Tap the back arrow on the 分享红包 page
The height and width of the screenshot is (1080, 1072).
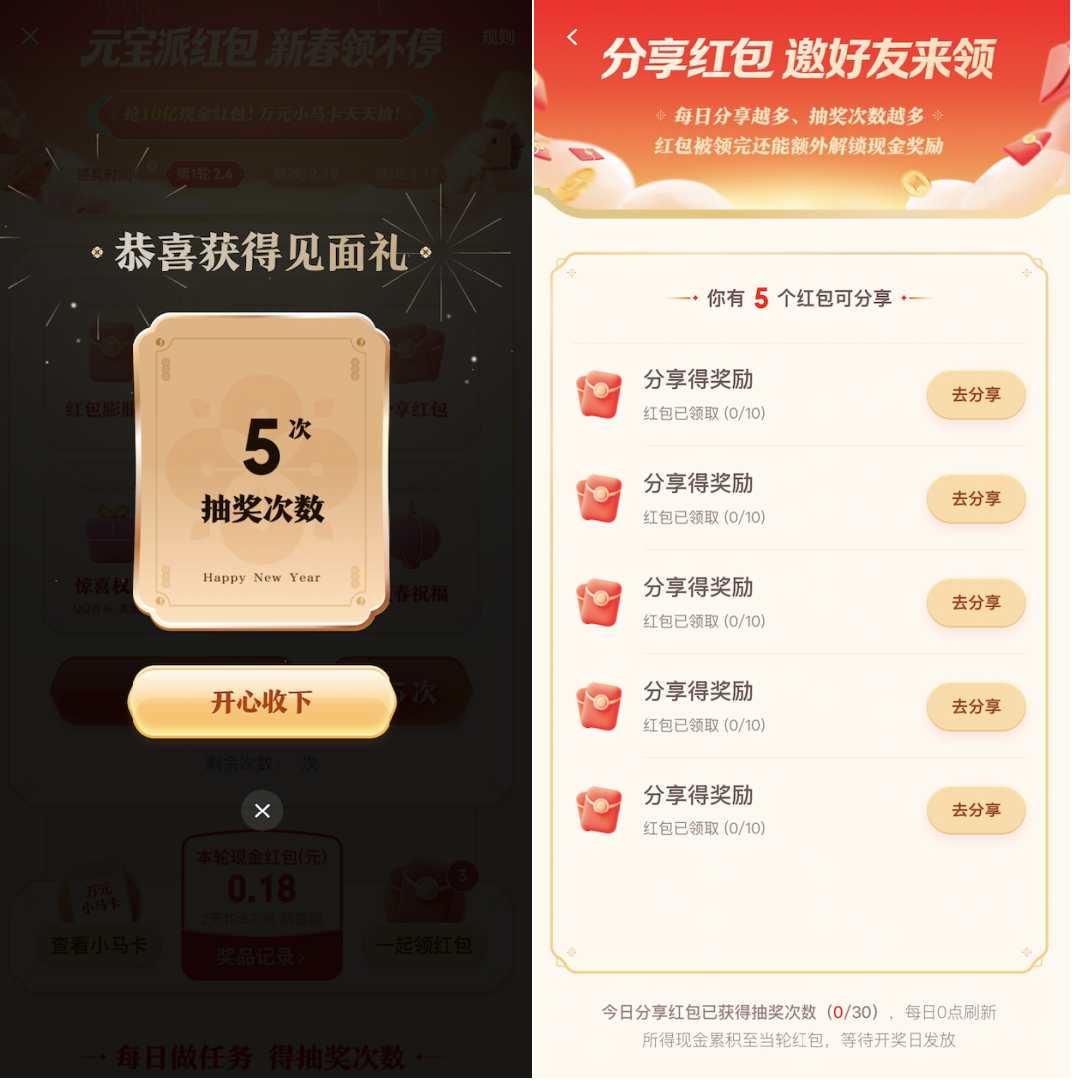click(572, 36)
